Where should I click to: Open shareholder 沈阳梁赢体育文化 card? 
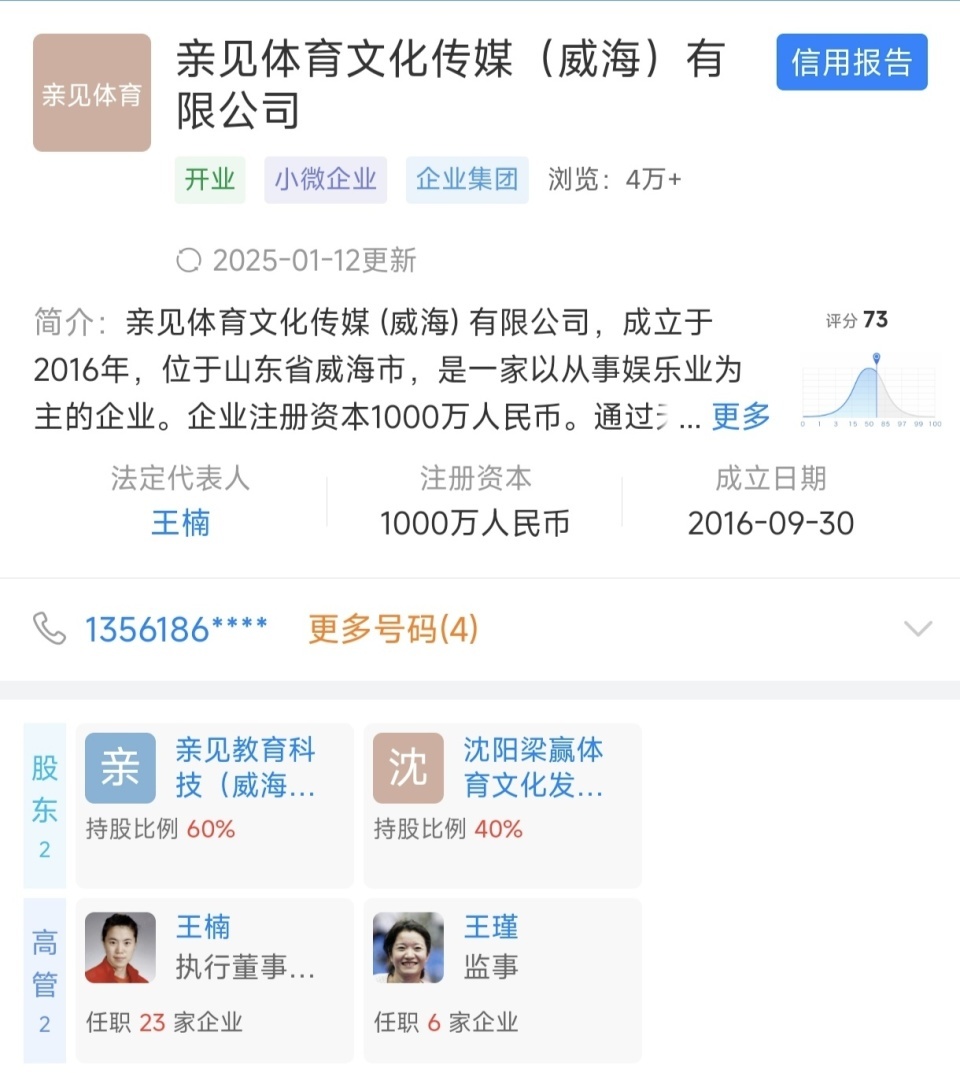[502, 804]
